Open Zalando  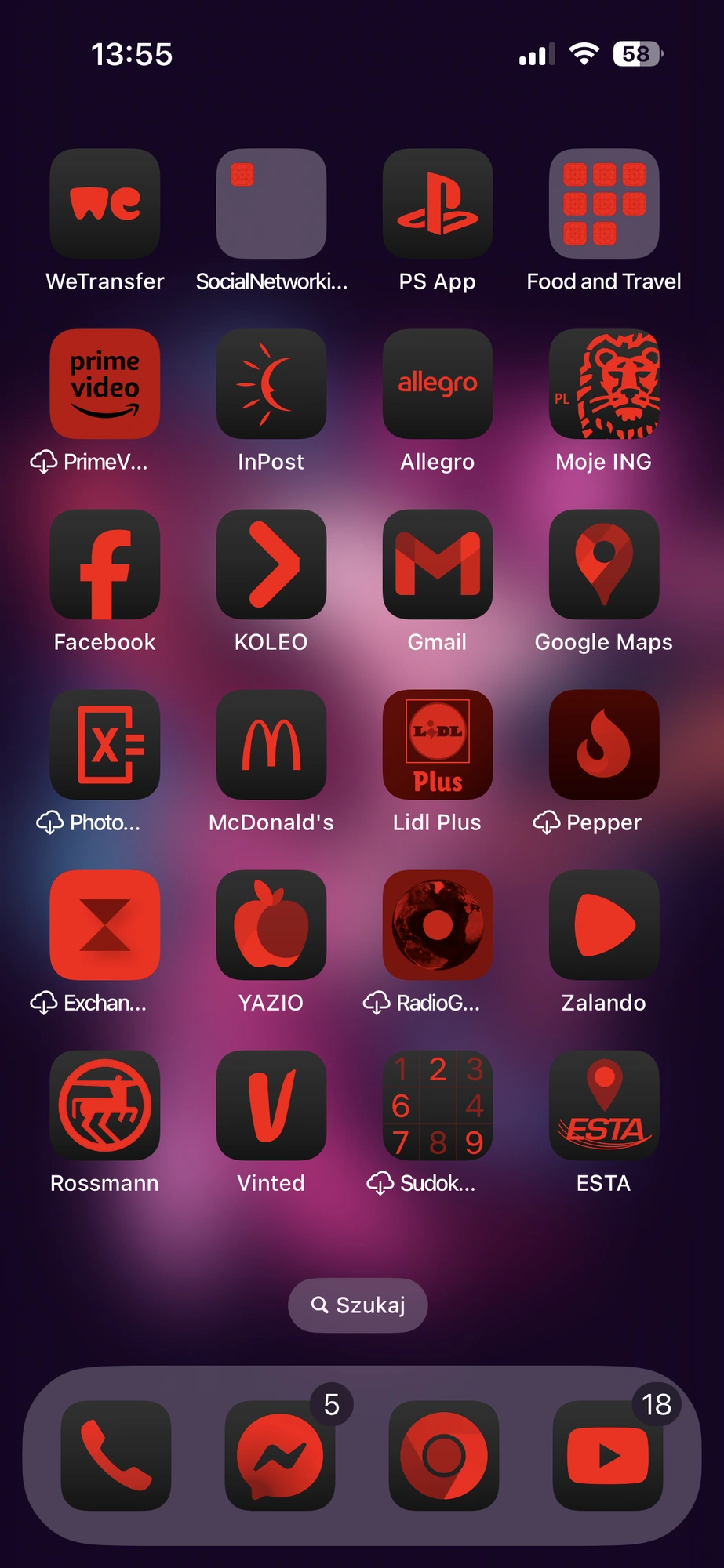604,925
